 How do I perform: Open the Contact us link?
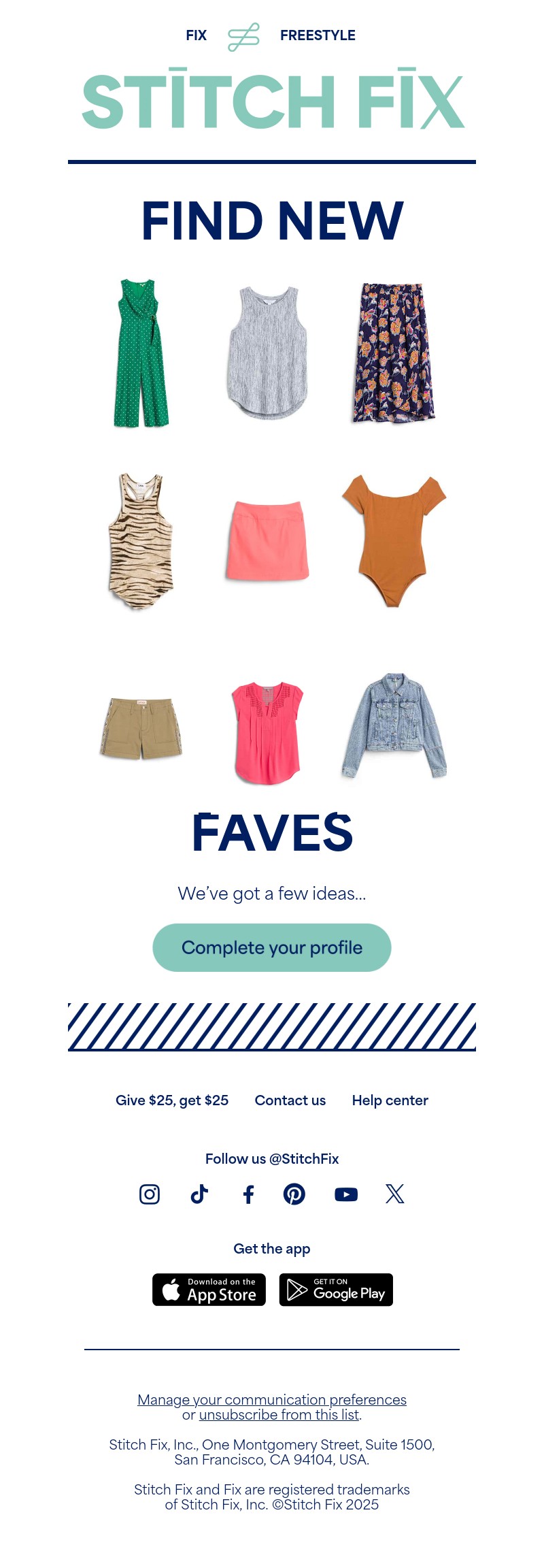point(290,1100)
